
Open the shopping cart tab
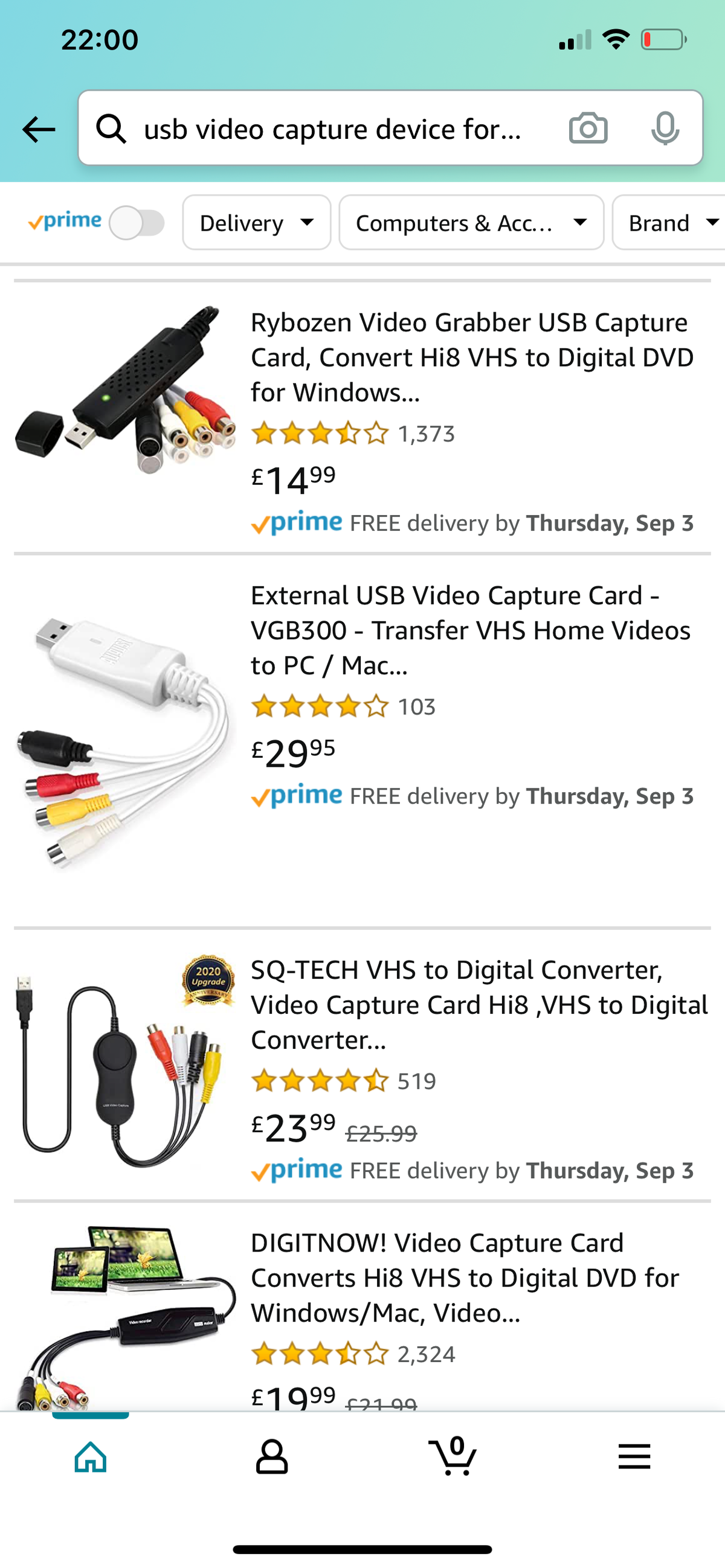(x=453, y=1458)
